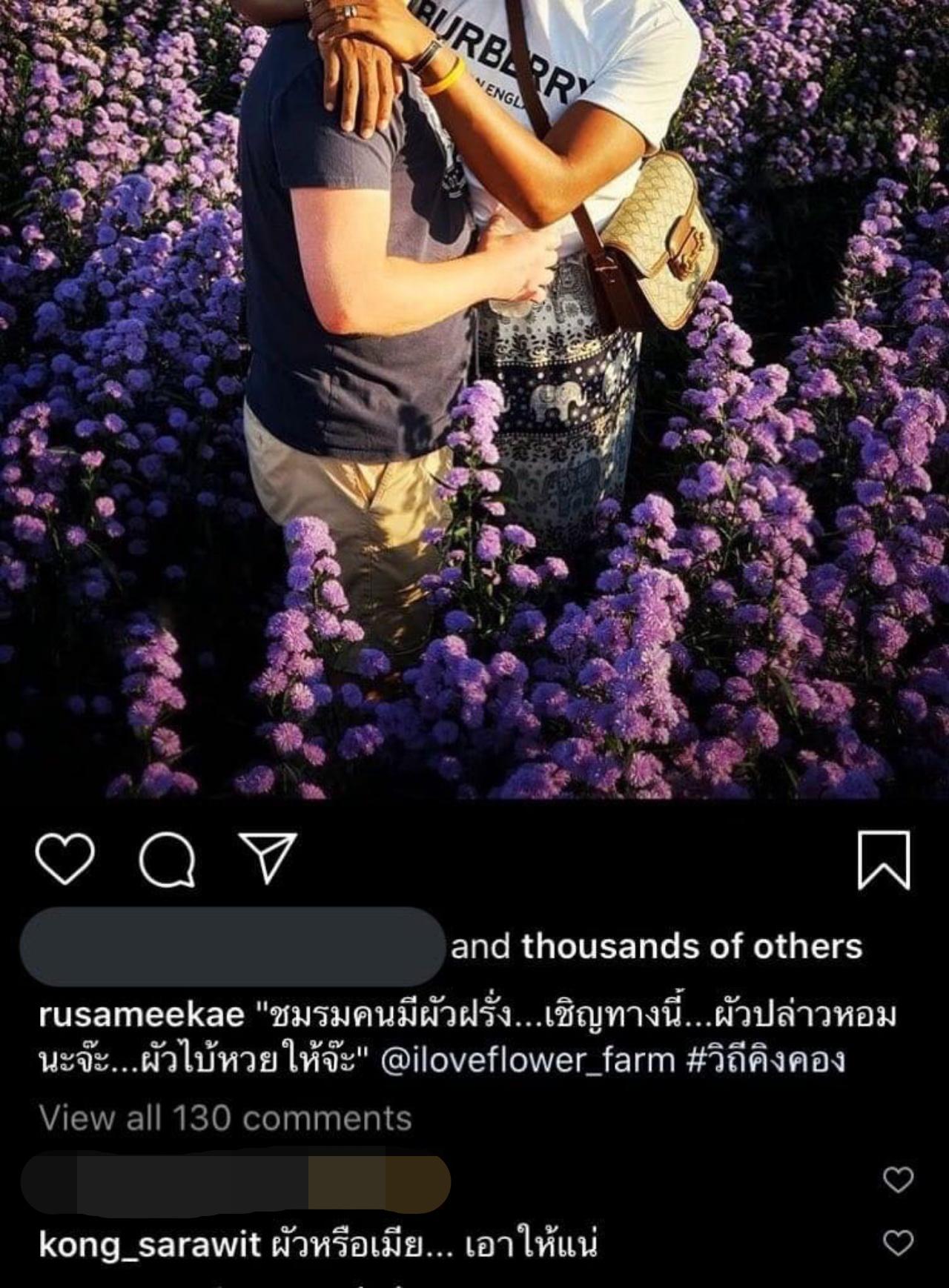Open rusameekae's profile from caption
The image size is (949, 1288).
point(141,1016)
